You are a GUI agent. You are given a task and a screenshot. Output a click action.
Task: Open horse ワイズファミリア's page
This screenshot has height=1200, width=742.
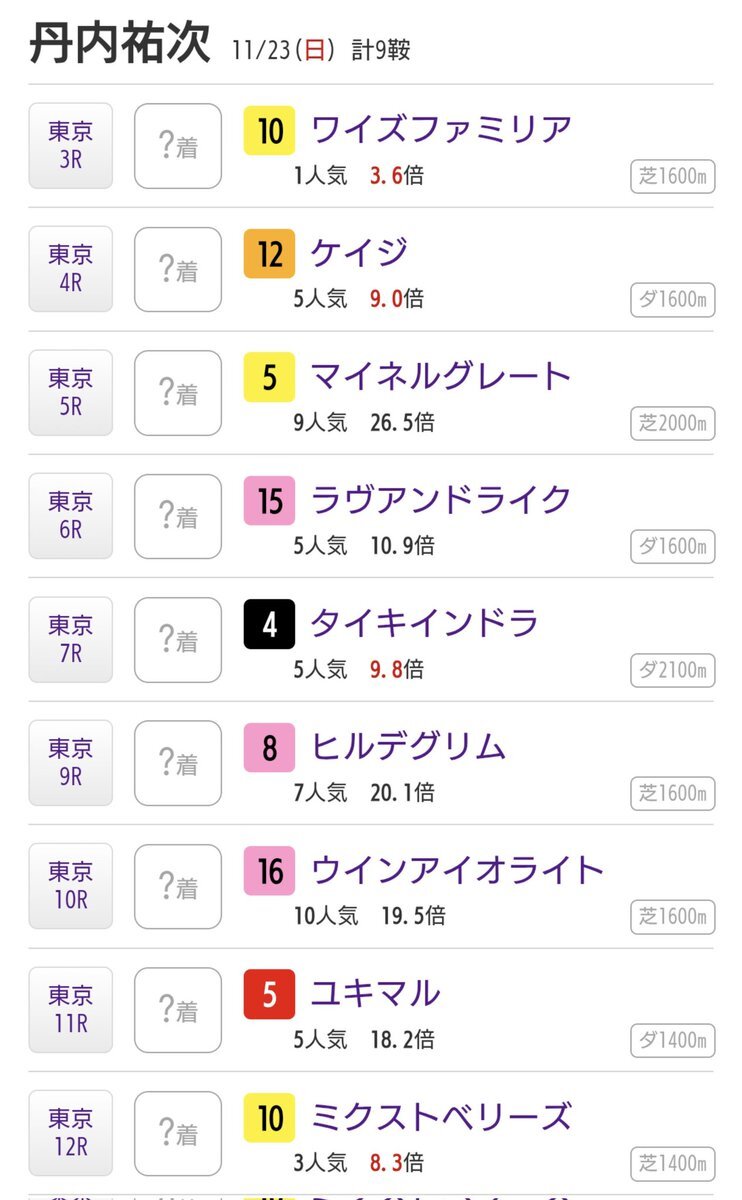tap(441, 130)
